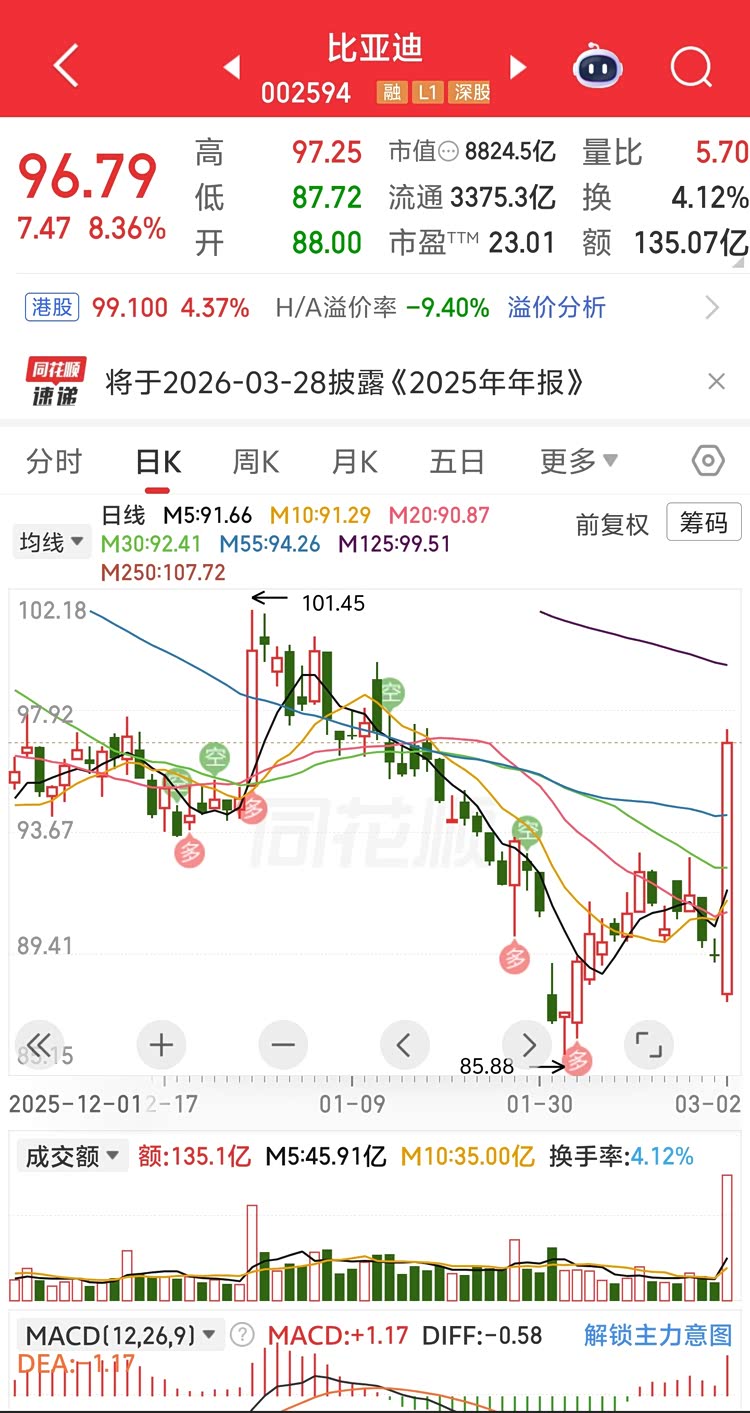Open the 均线 indicator dropdown
The image size is (750, 1413).
point(52,542)
